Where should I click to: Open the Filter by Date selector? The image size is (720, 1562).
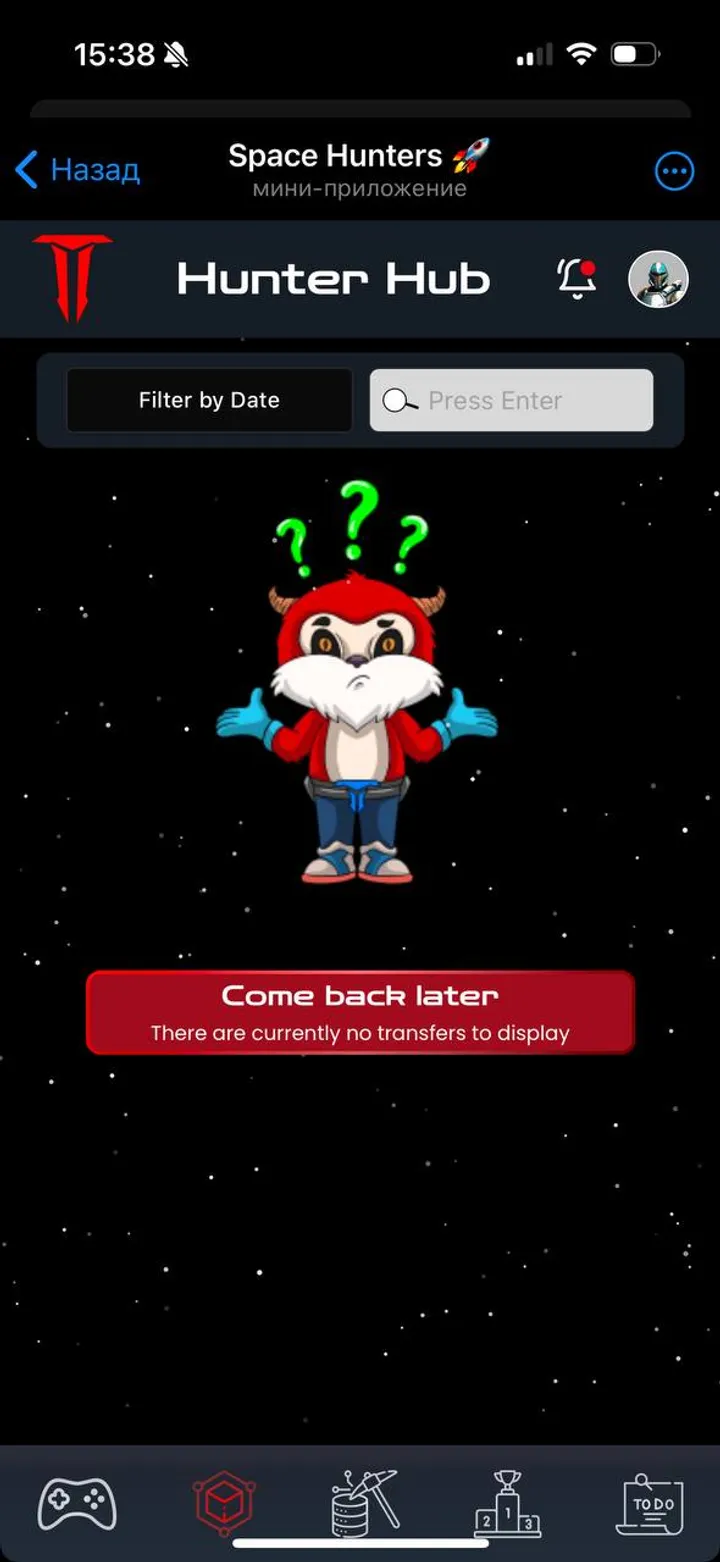pos(208,399)
